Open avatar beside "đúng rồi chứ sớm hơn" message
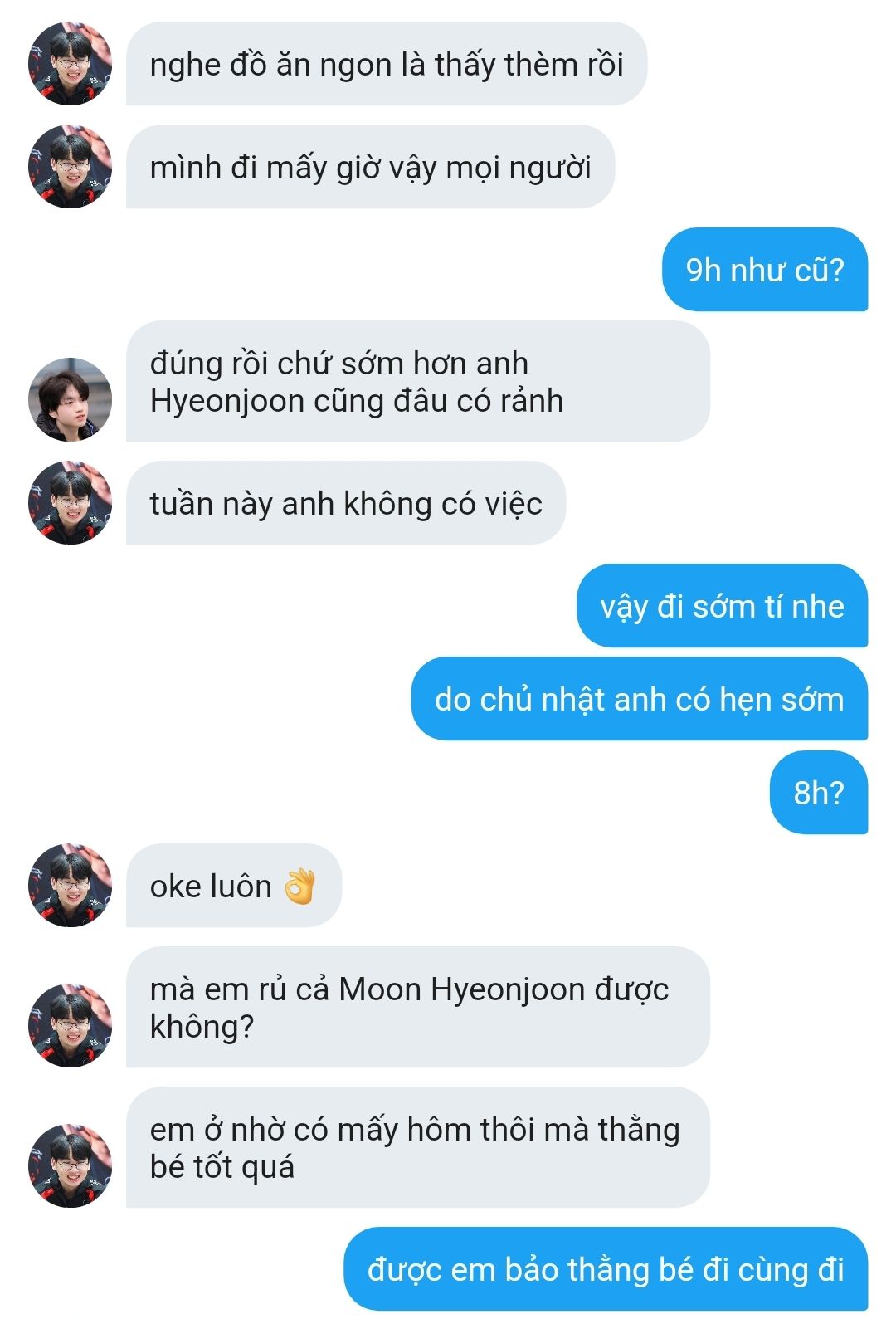The height and width of the screenshot is (1319, 896). pyautogui.click(x=70, y=399)
